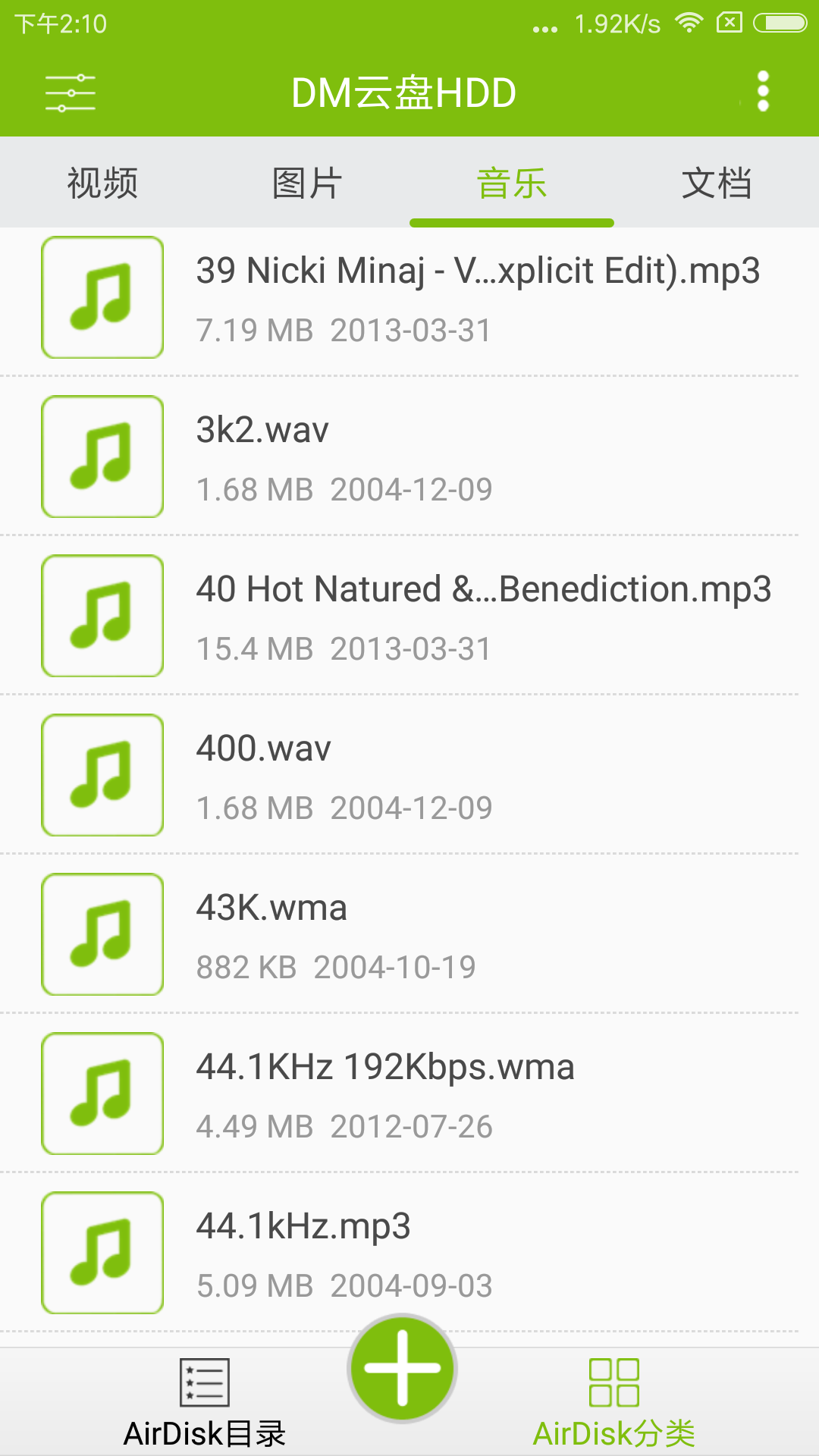Screen dimensions: 819x1456
Task: Select the 音乐 tab
Action: pos(512,183)
